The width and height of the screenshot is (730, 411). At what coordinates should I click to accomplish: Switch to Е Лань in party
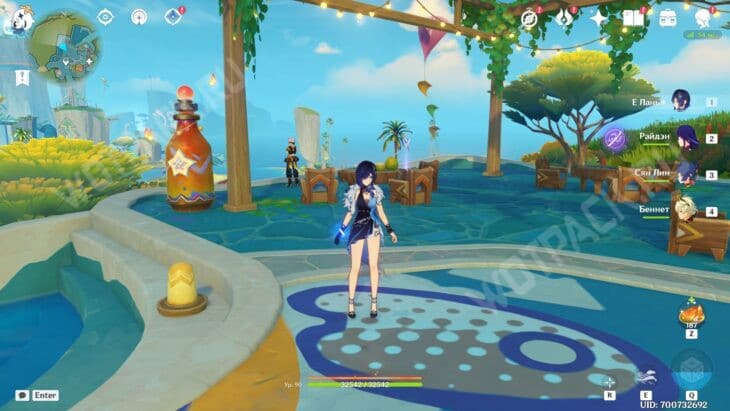point(681,101)
